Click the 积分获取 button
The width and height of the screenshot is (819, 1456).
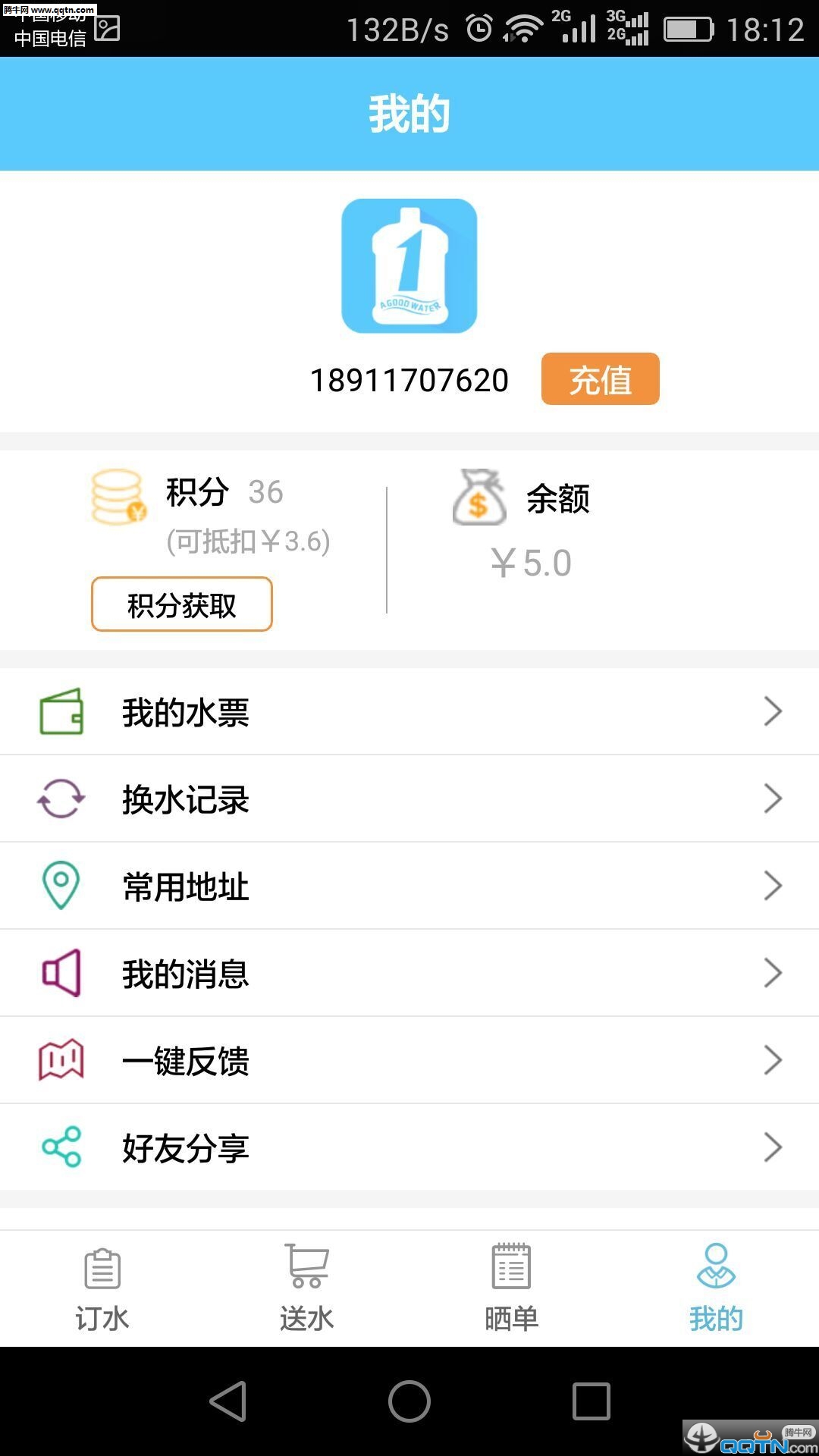point(181,604)
